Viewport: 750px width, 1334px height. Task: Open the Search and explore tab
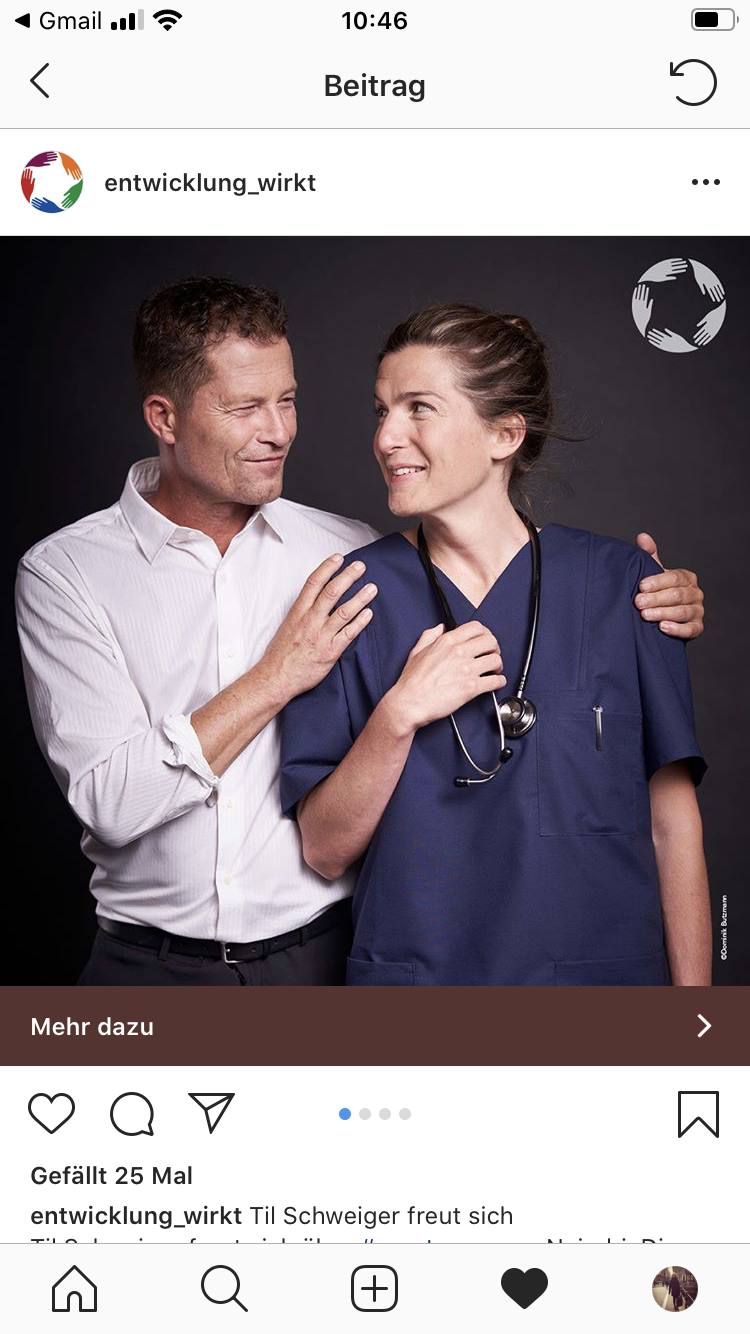[x=224, y=1288]
